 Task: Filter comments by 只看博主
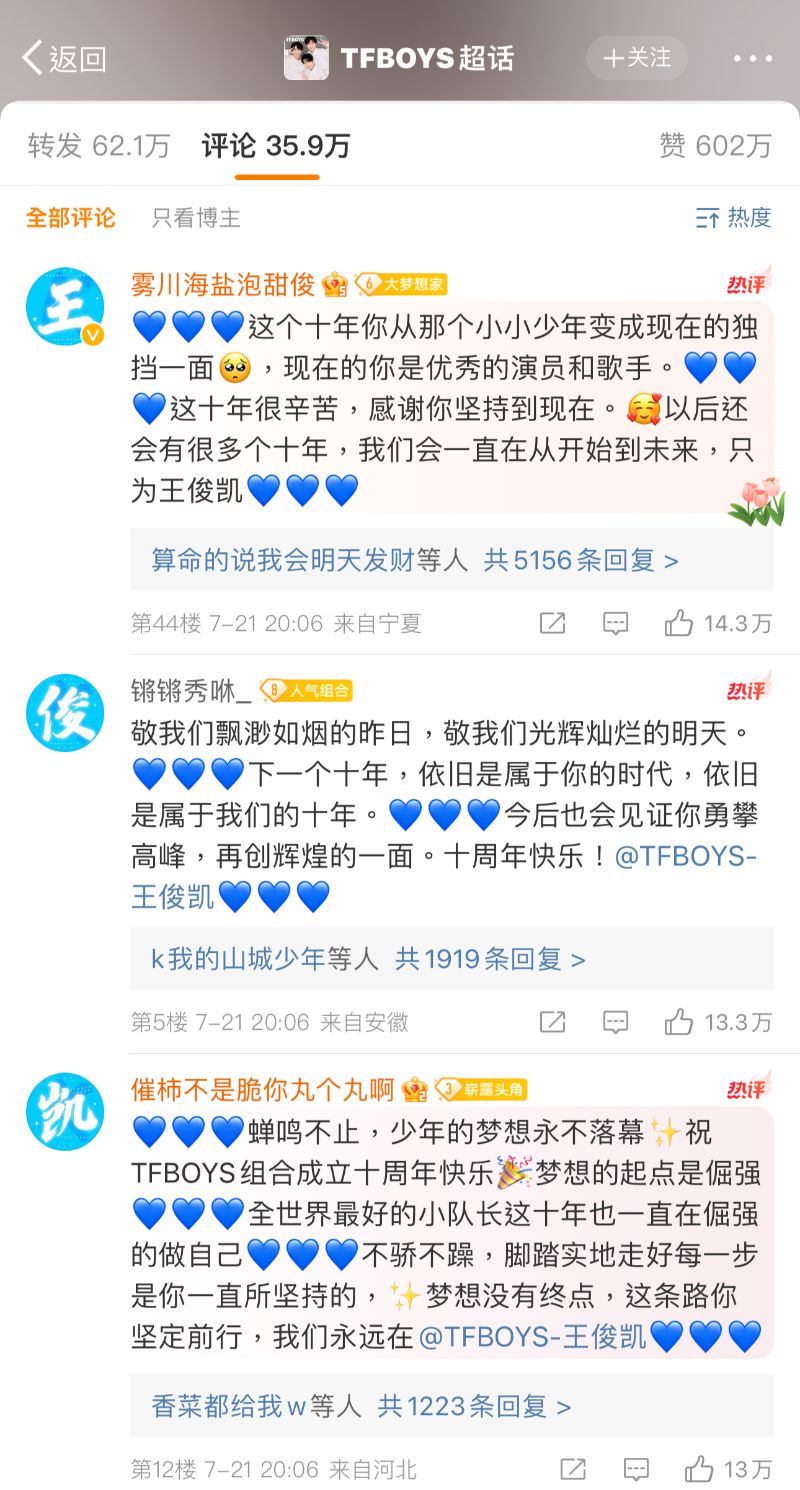(x=196, y=217)
